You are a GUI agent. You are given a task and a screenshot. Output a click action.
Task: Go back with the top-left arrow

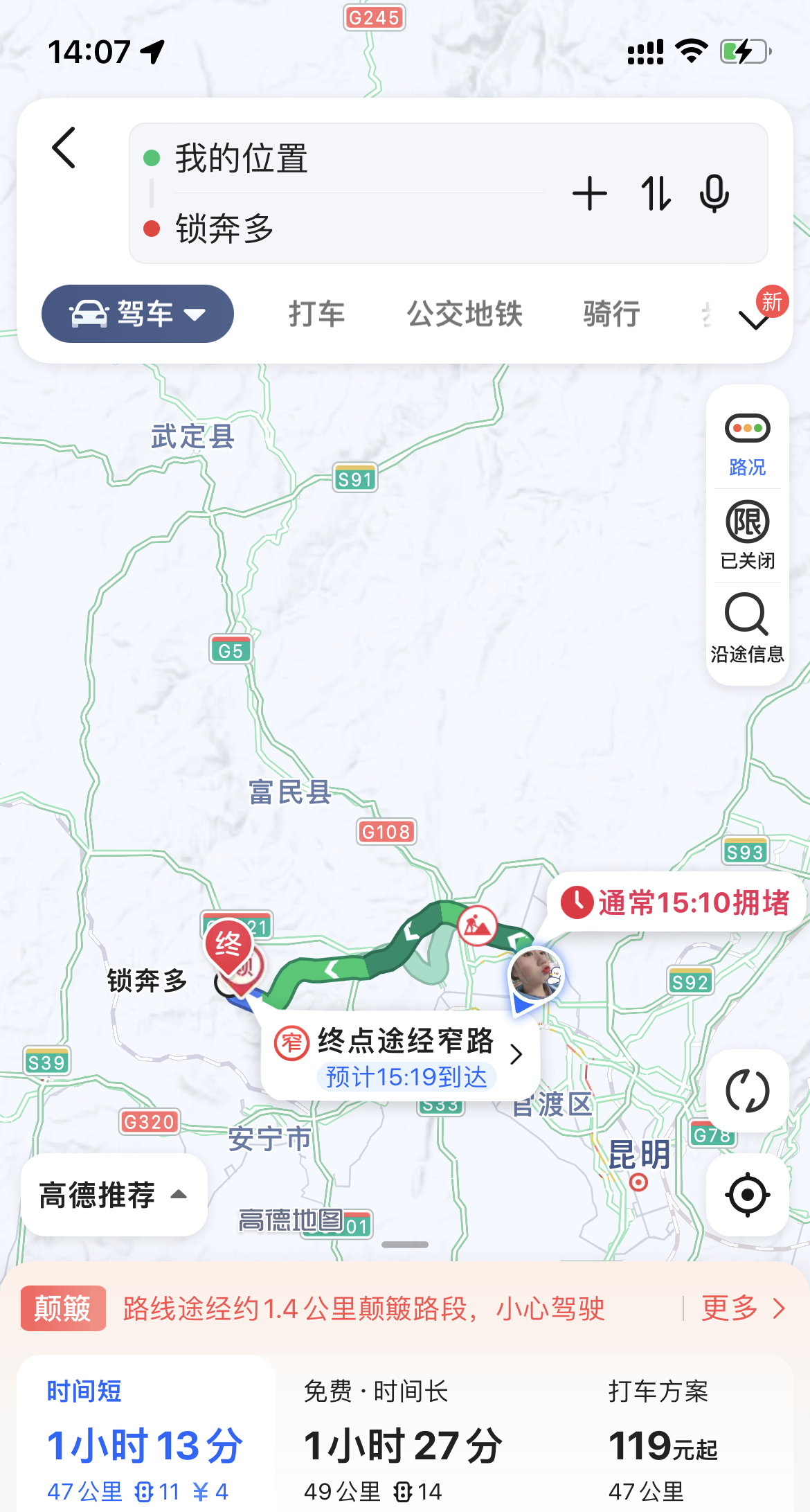click(x=64, y=148)
